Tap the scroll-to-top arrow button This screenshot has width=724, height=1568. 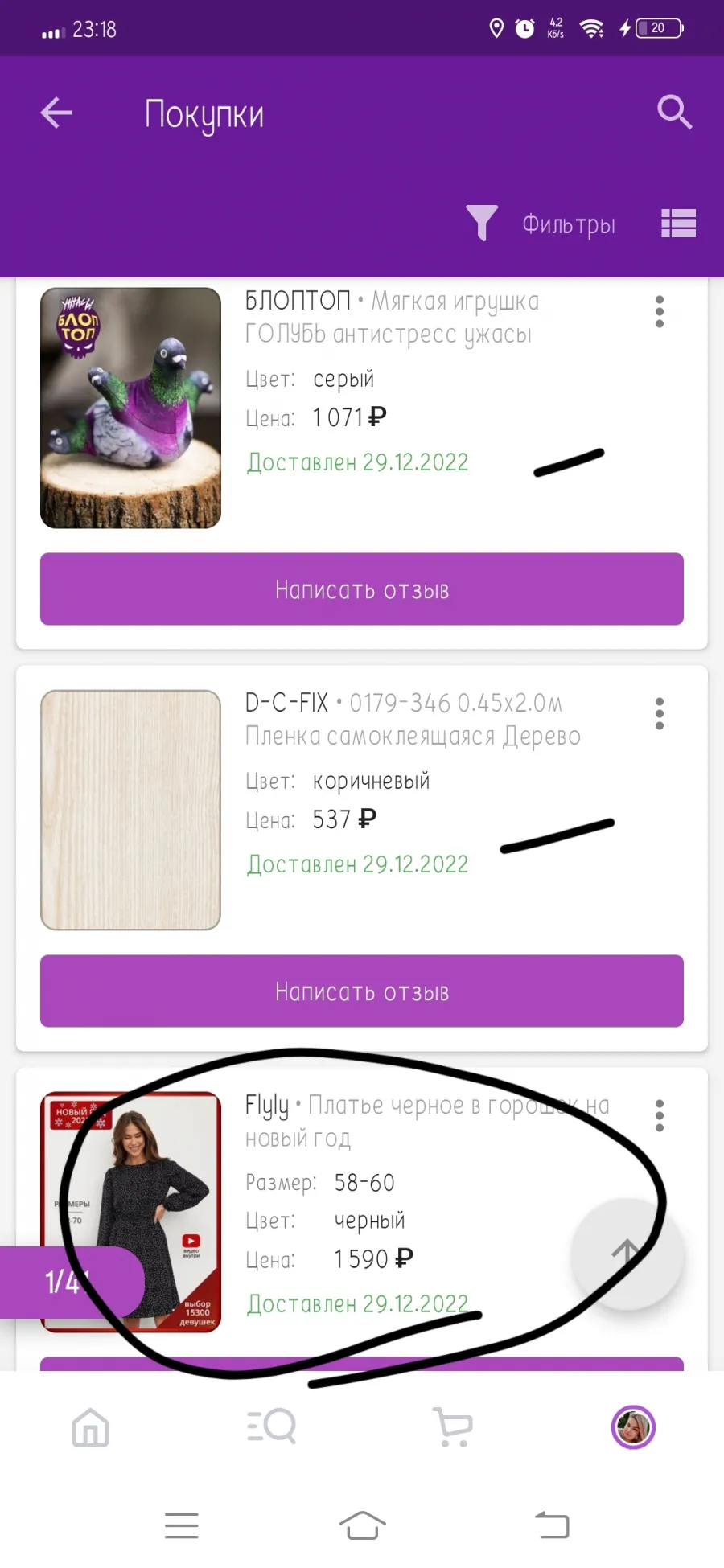coord(627,1254)
